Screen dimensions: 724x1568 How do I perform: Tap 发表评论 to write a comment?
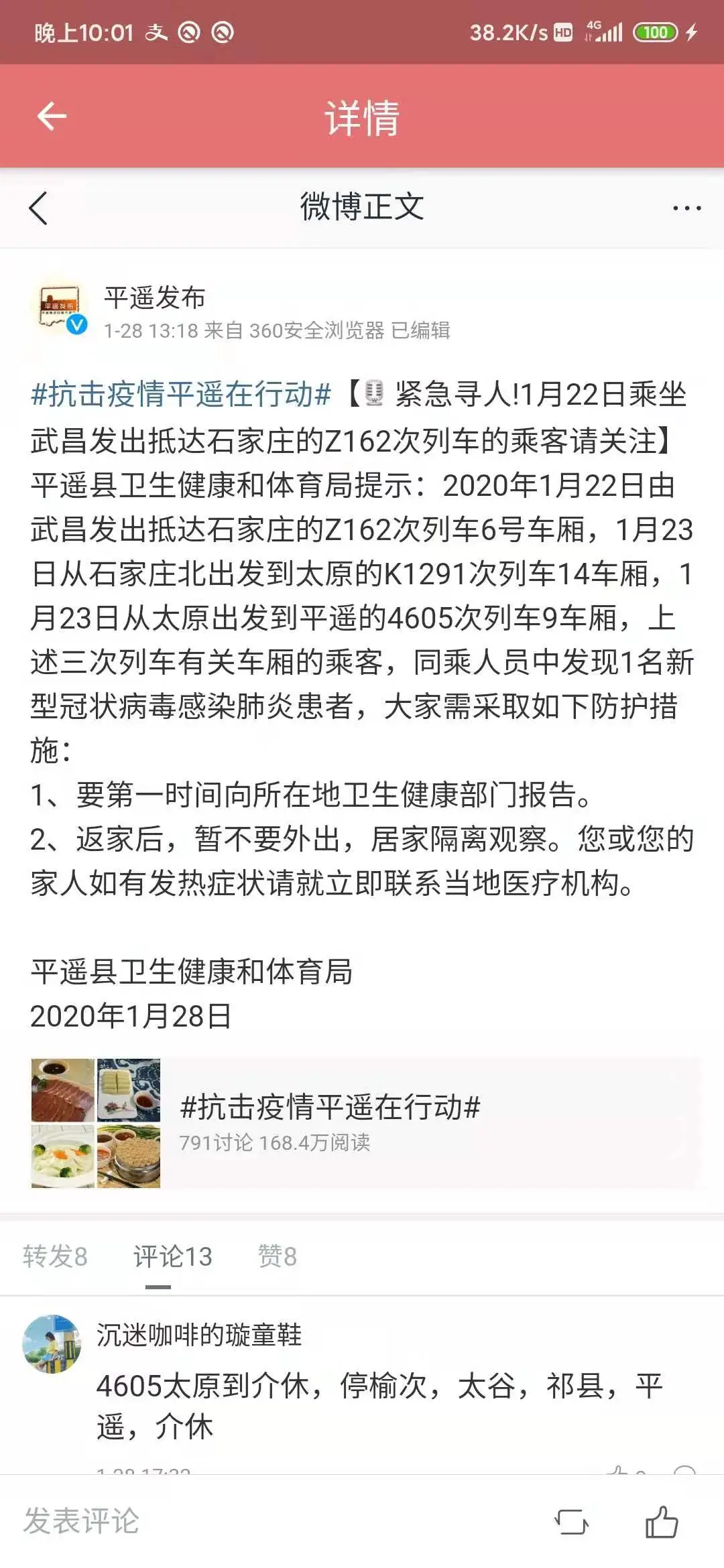pos(82,1520)
